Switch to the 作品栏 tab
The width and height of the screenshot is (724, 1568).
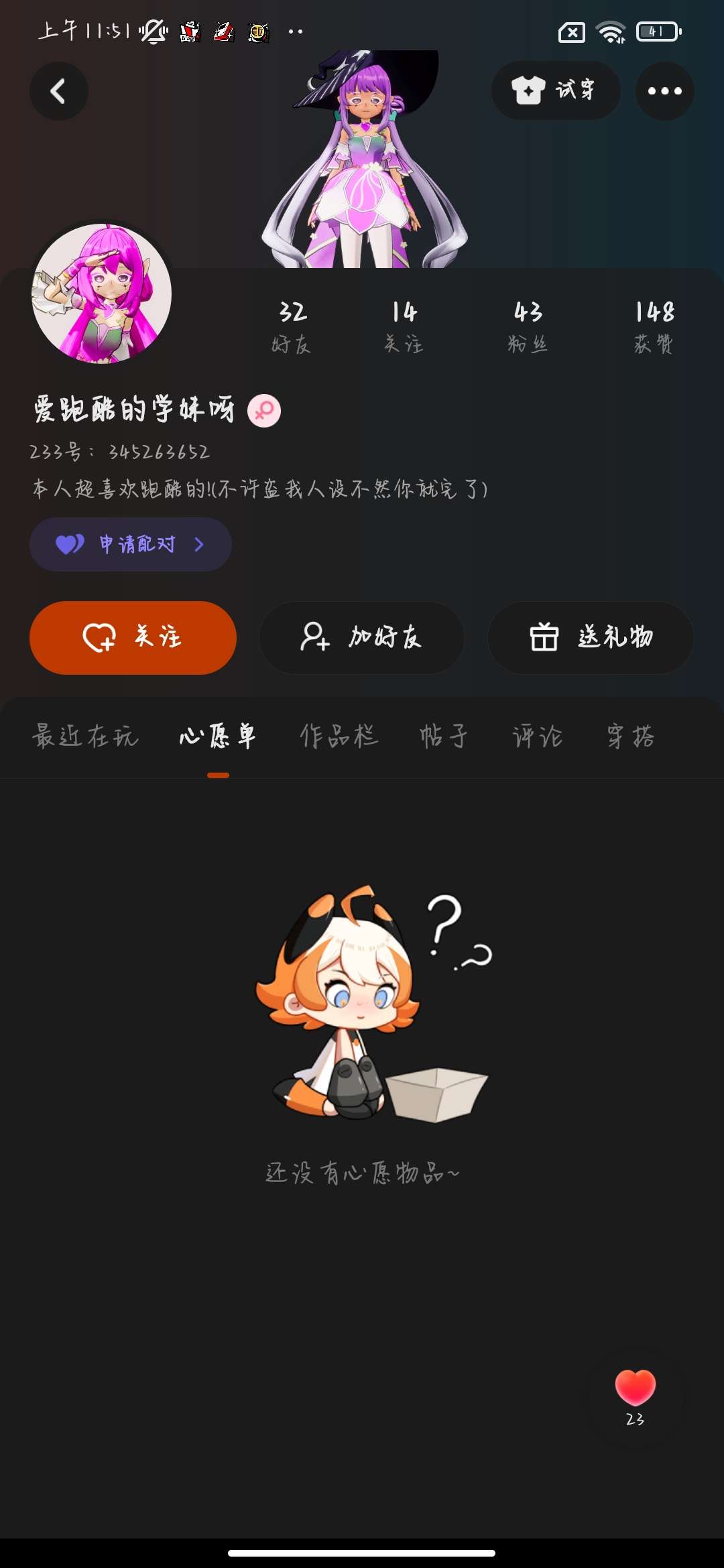(x=339, y=736)
